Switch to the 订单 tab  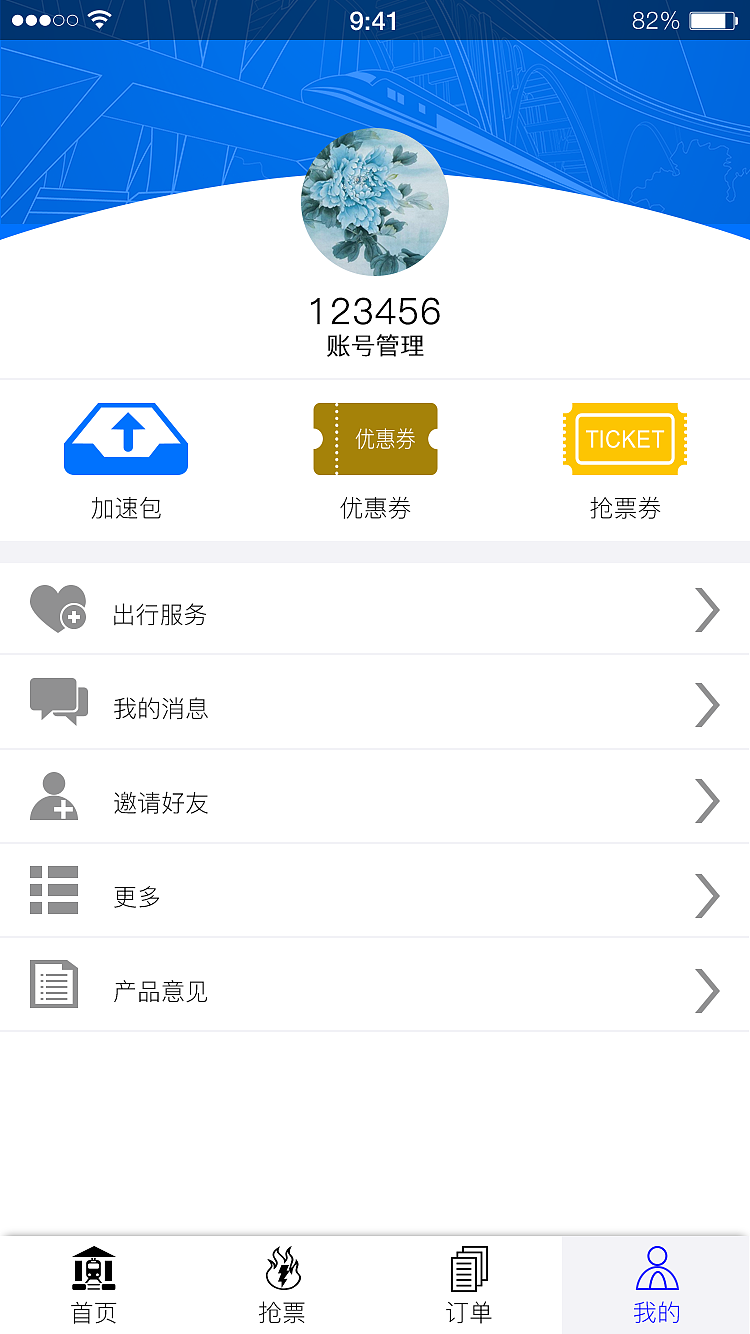[x=468, y=1285]
